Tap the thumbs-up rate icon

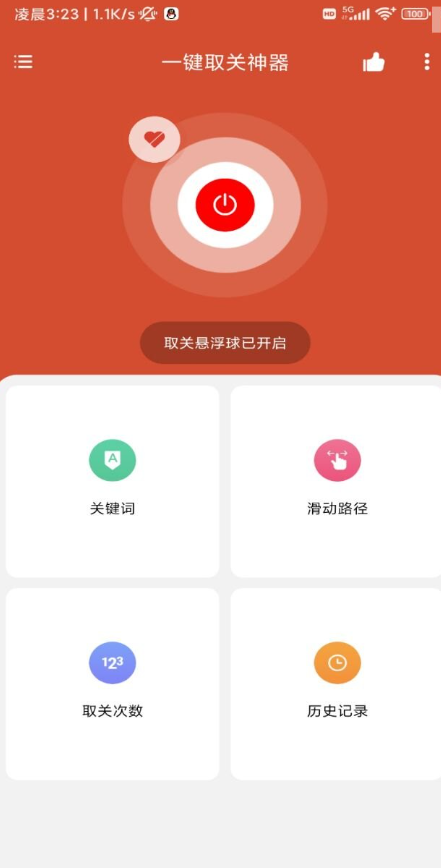(x=373, y=62)
